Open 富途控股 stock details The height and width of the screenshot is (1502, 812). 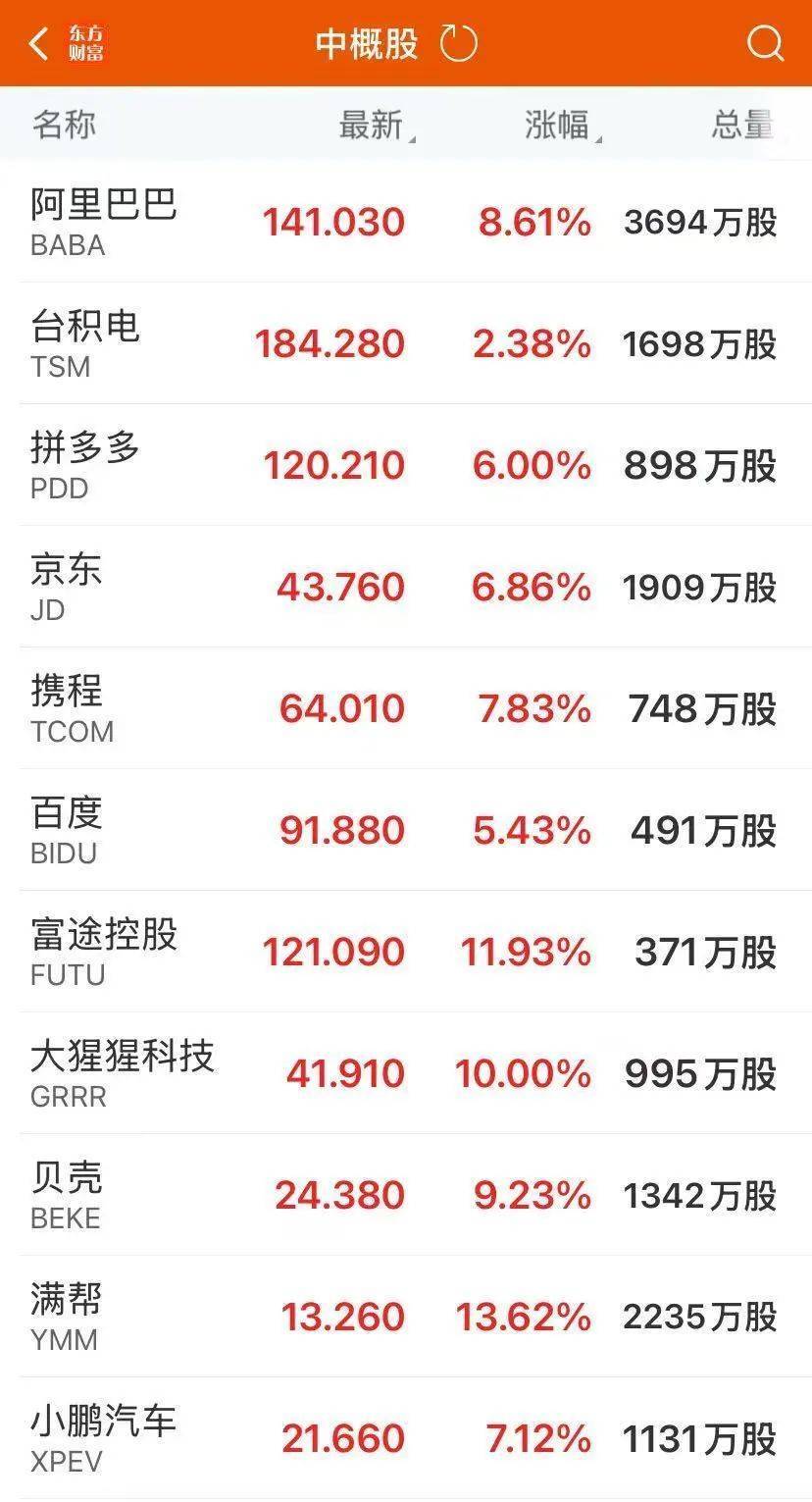coord(103,937)
